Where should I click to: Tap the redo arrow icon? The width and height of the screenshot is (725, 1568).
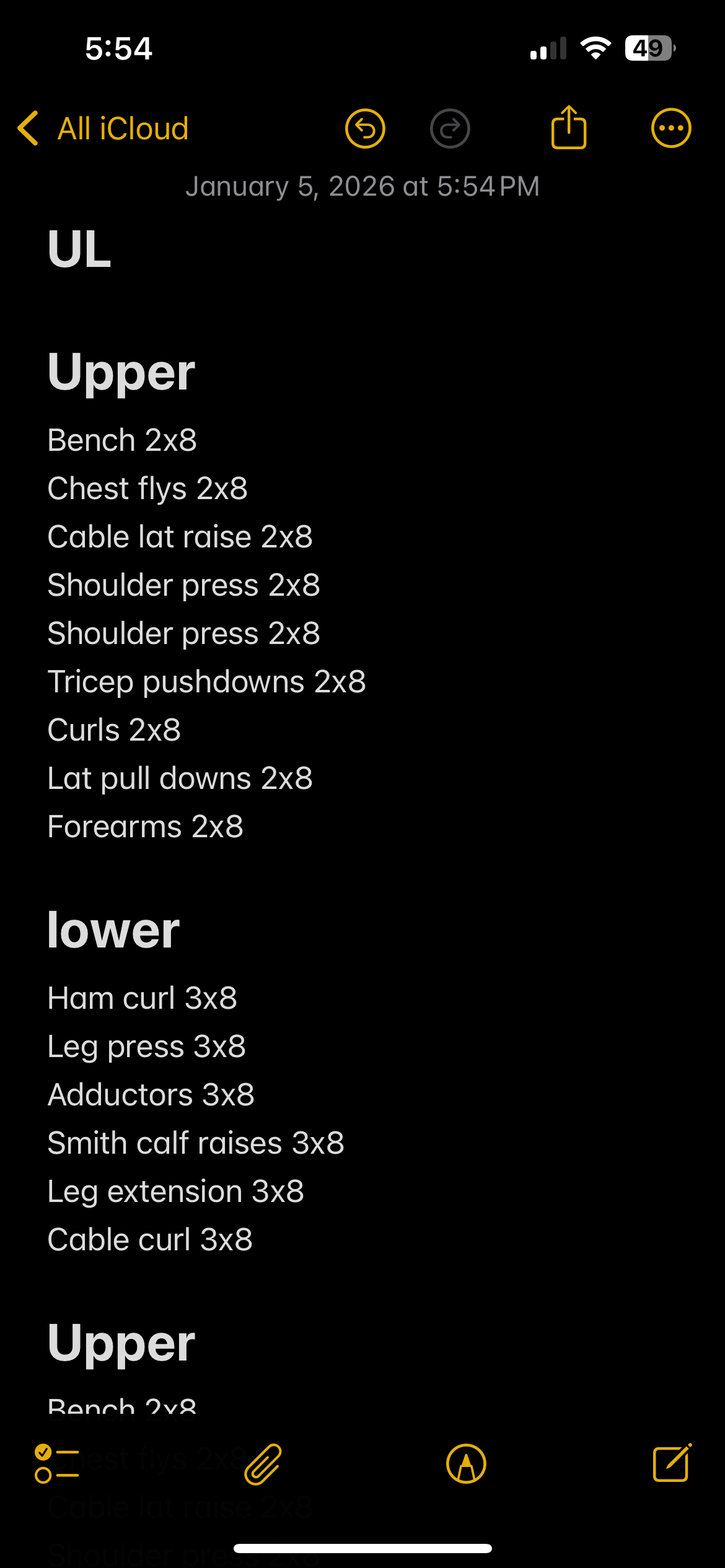pos(450,129)
